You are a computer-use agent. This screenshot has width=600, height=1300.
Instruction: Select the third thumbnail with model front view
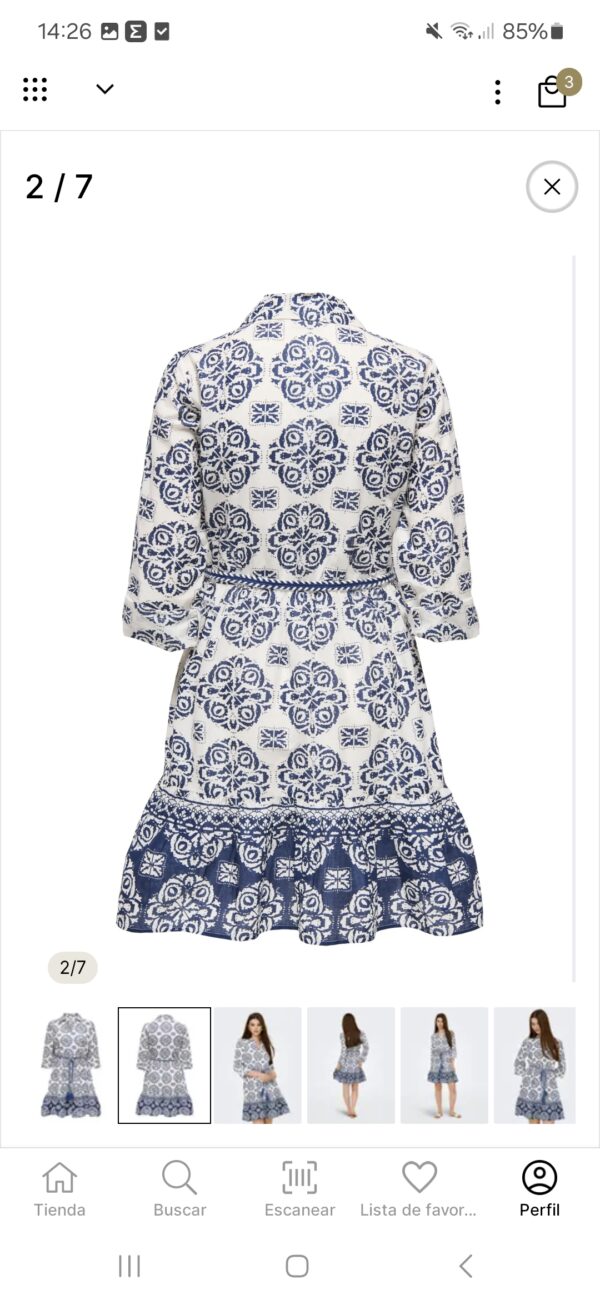coord(257,1065)
